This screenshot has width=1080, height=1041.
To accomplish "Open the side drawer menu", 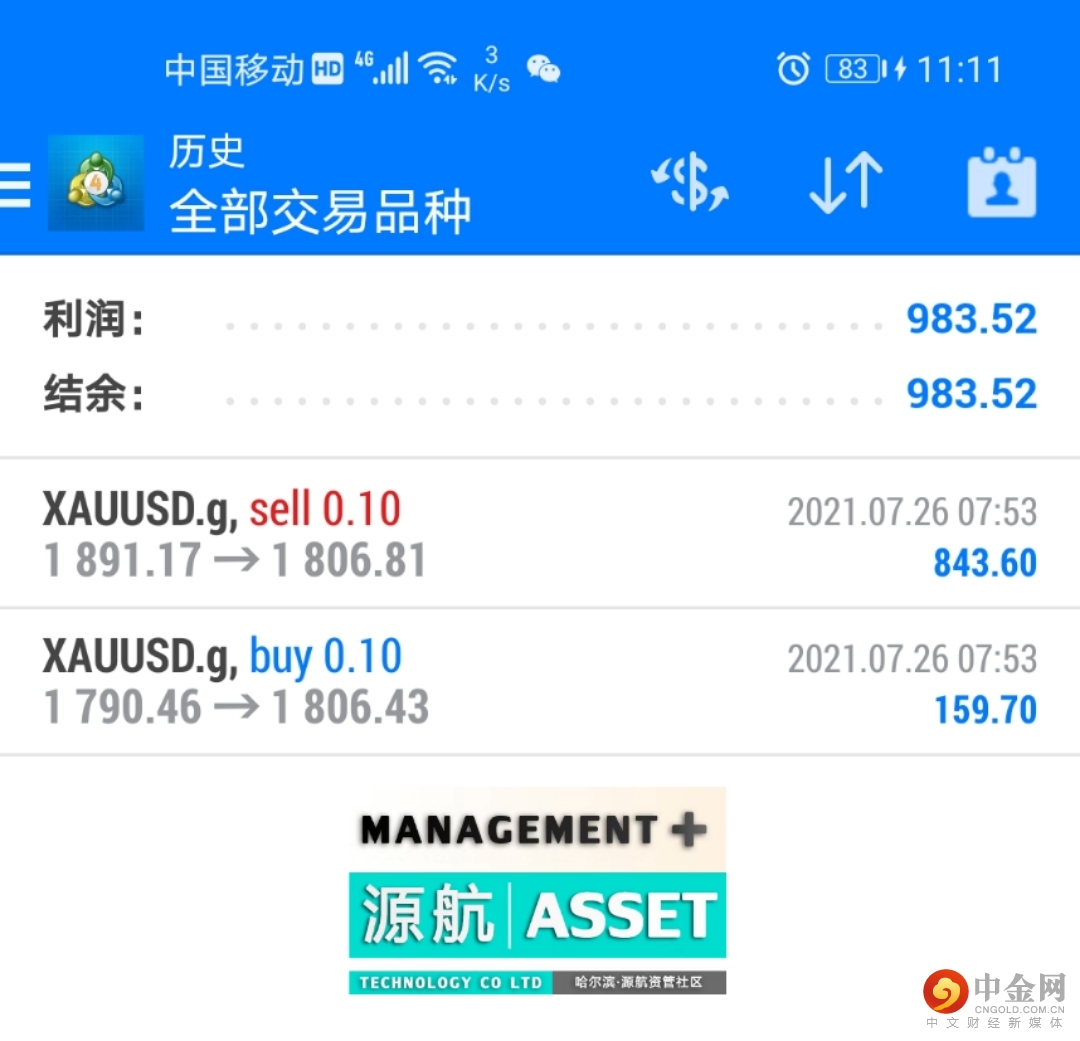I will pos(16,185).
